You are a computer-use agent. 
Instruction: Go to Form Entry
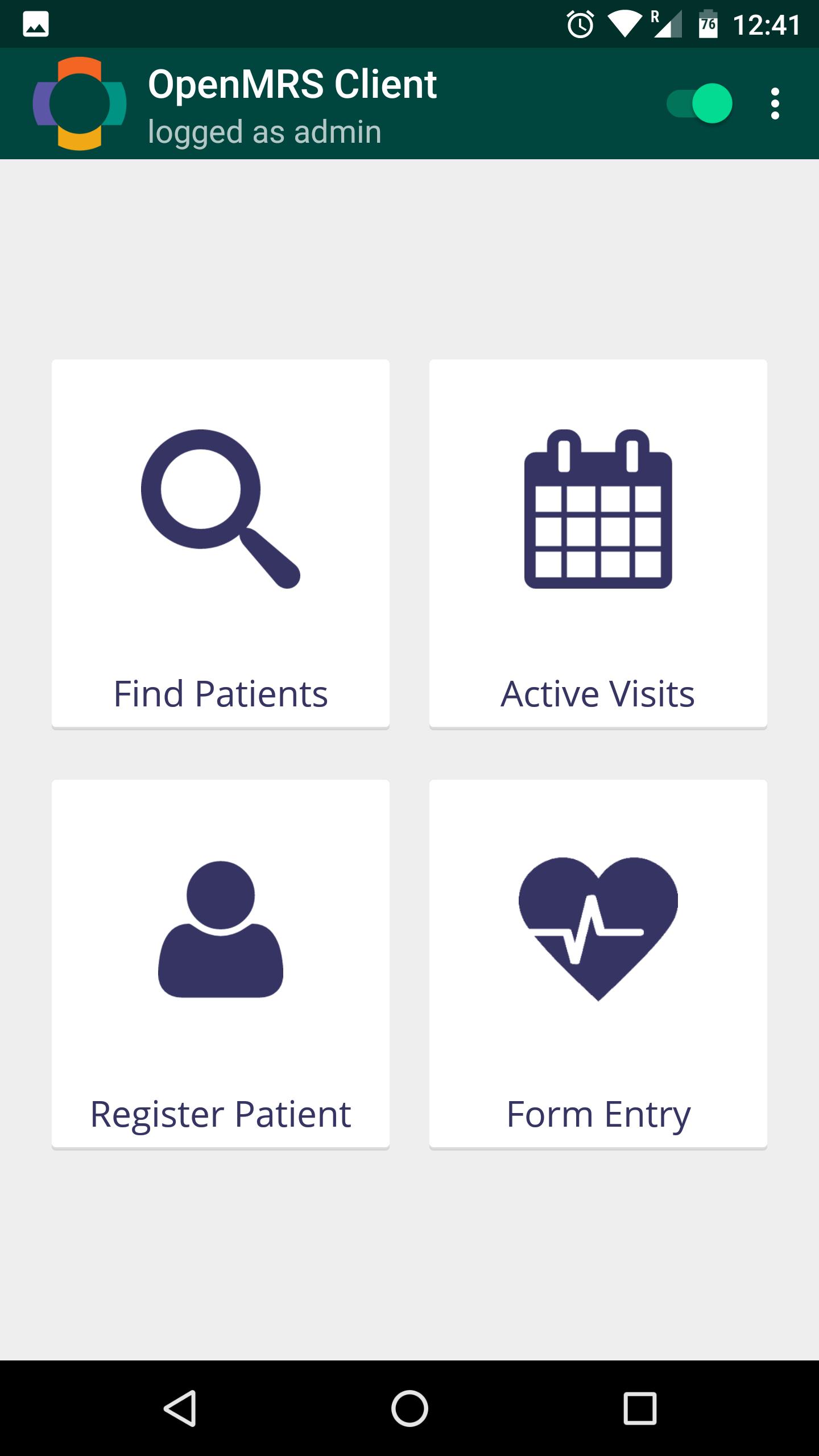coord(598,963)
